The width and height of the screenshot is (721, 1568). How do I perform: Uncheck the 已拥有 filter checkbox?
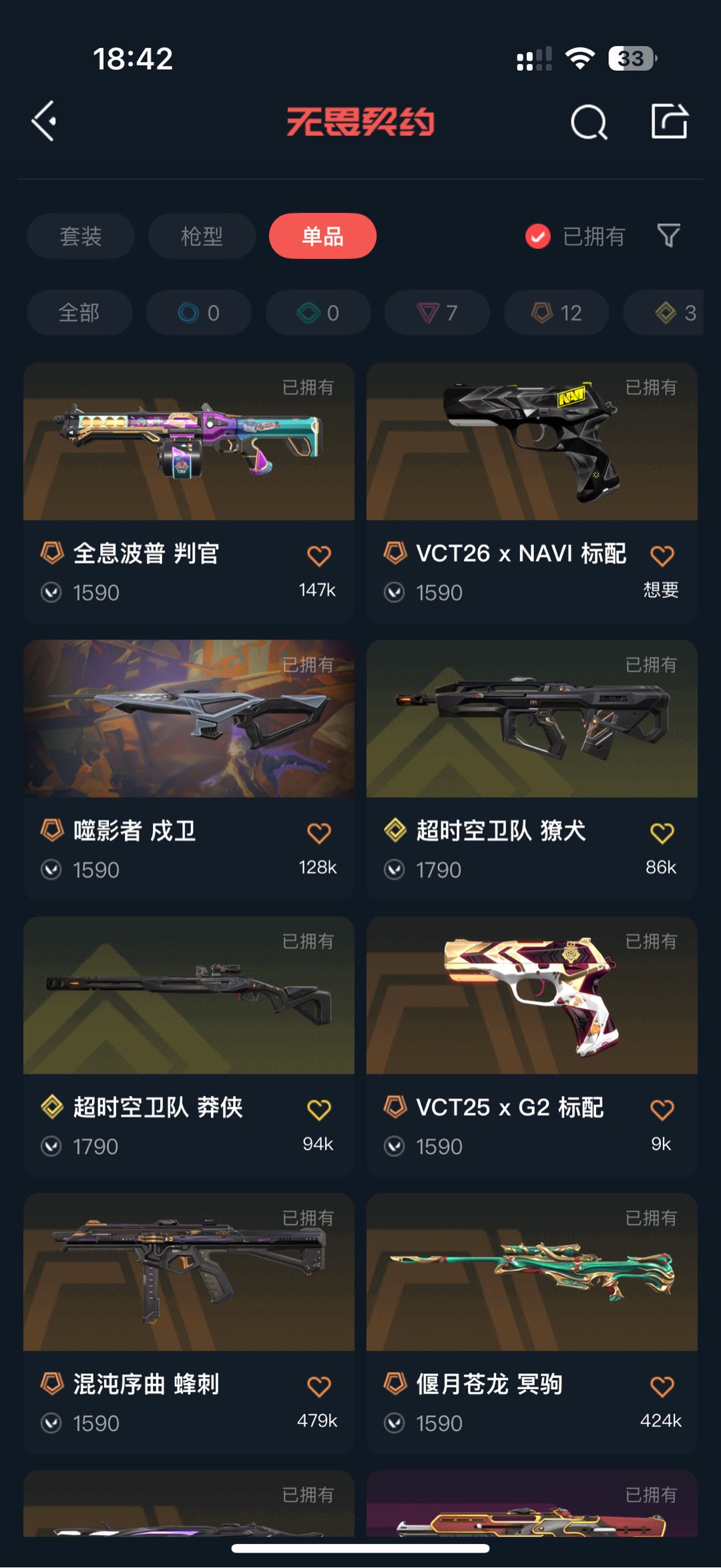[x=538, y=236]
